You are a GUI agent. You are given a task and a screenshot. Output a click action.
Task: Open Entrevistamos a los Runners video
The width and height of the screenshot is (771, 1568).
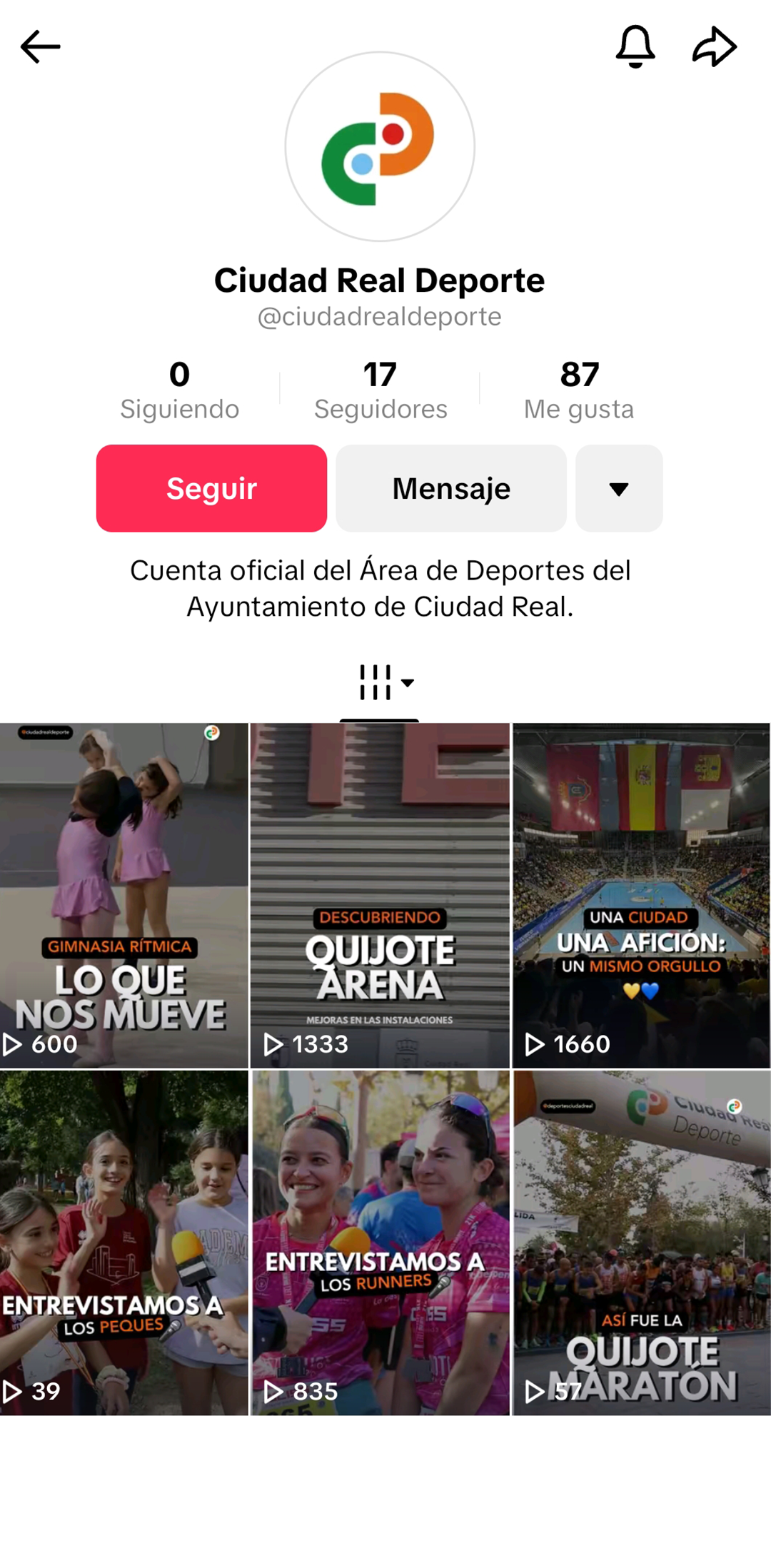(380, 1242)
